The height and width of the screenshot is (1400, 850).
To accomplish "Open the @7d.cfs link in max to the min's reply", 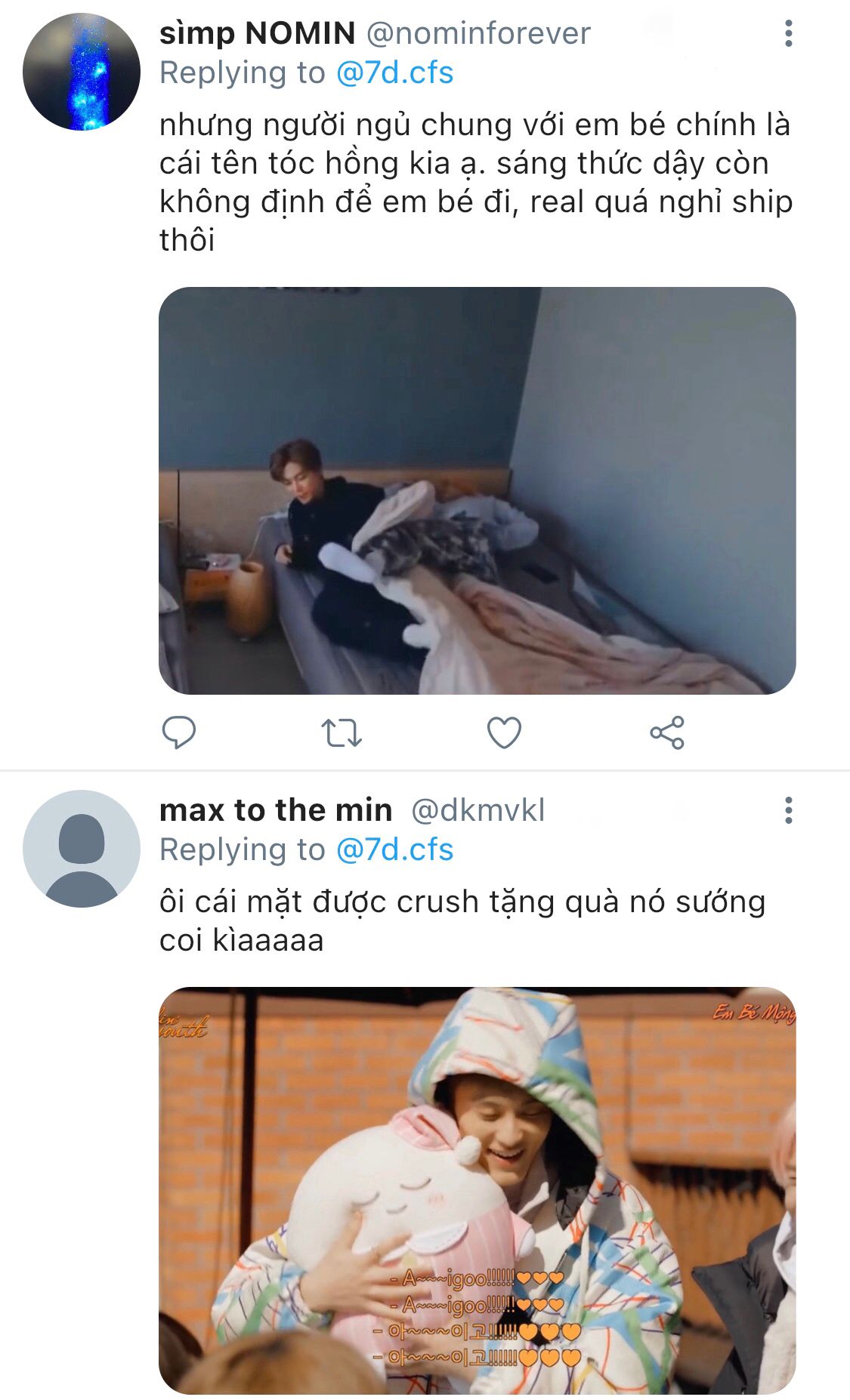I will [394, 850].
